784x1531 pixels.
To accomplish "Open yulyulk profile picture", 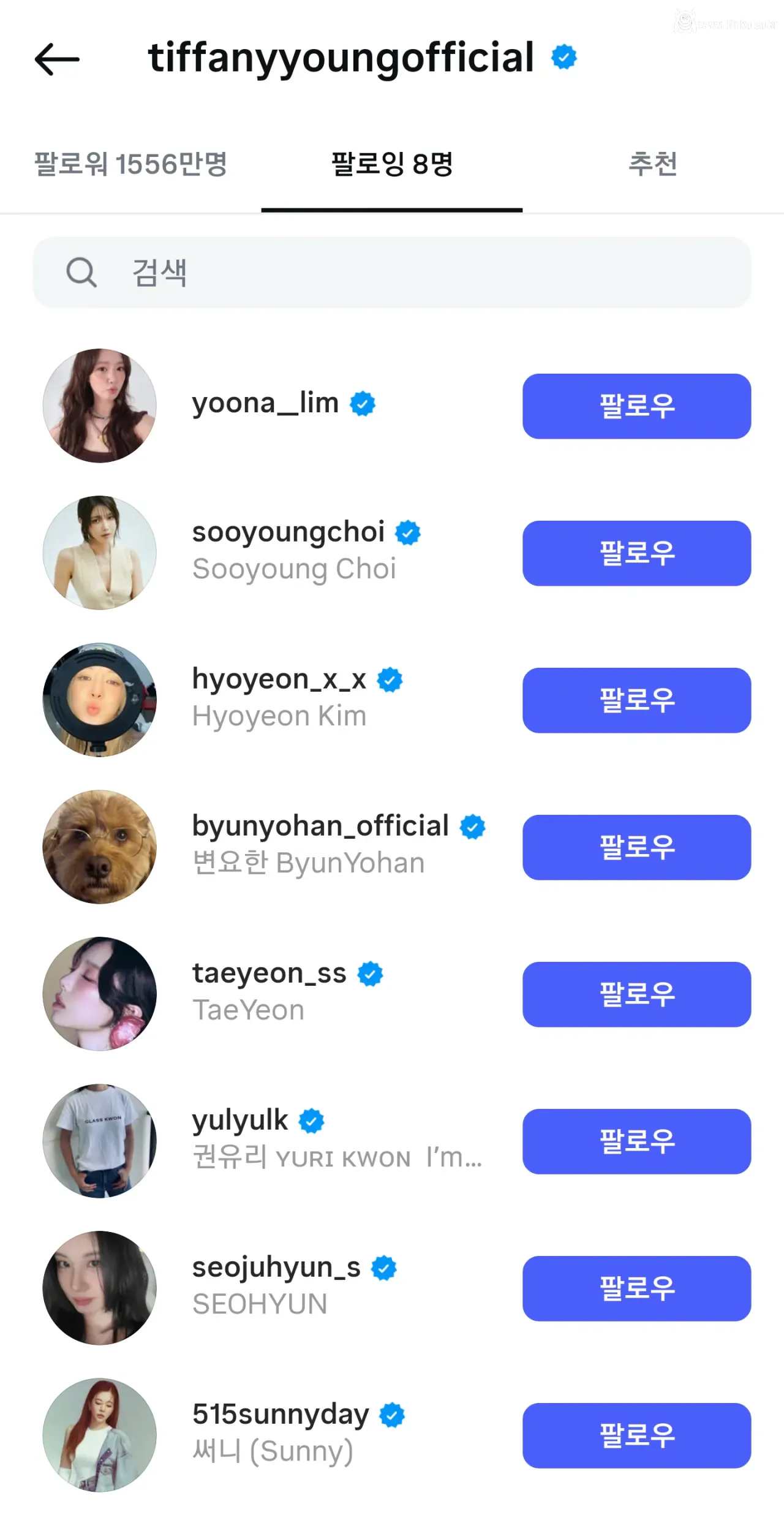I will [x=99, y=1141].
